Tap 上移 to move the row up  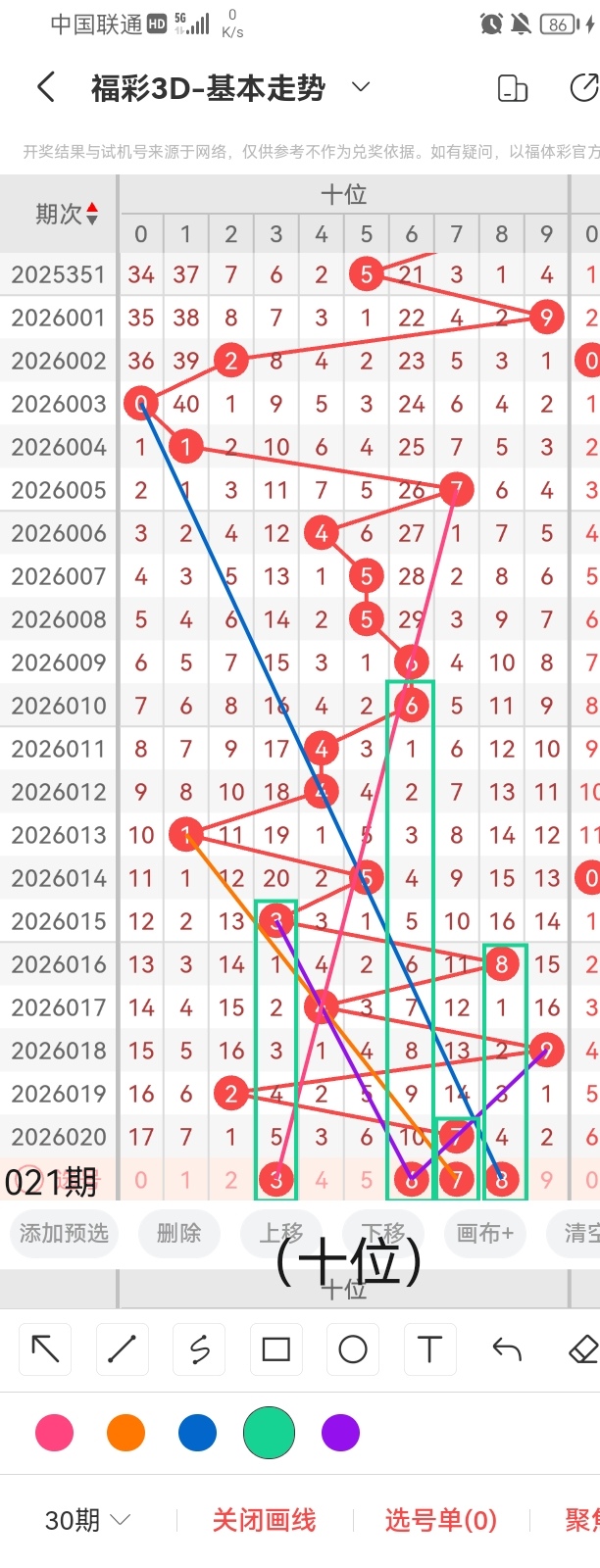(x=281, y=1233)
